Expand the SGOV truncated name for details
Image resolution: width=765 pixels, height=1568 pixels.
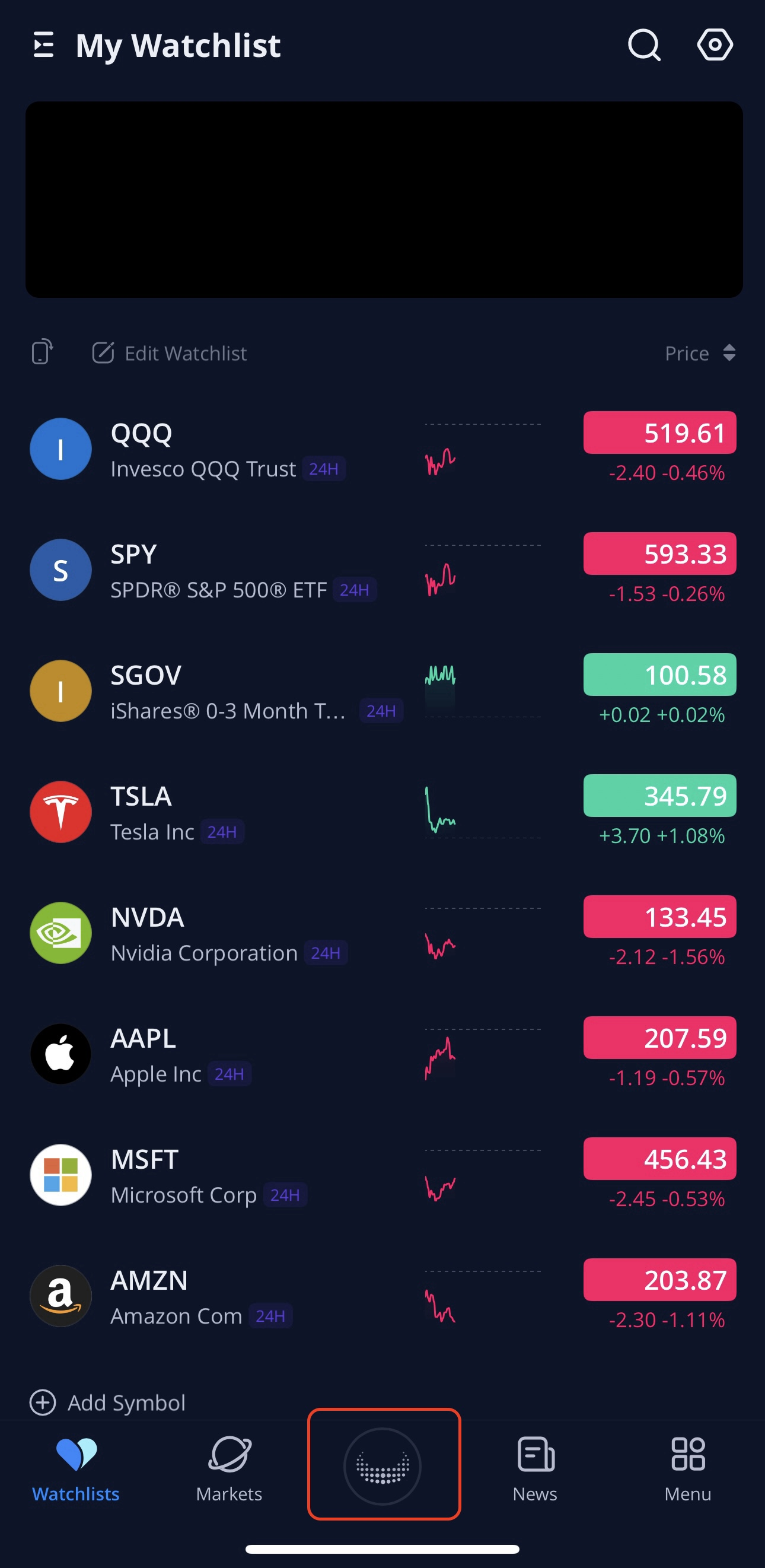point(228,710)
